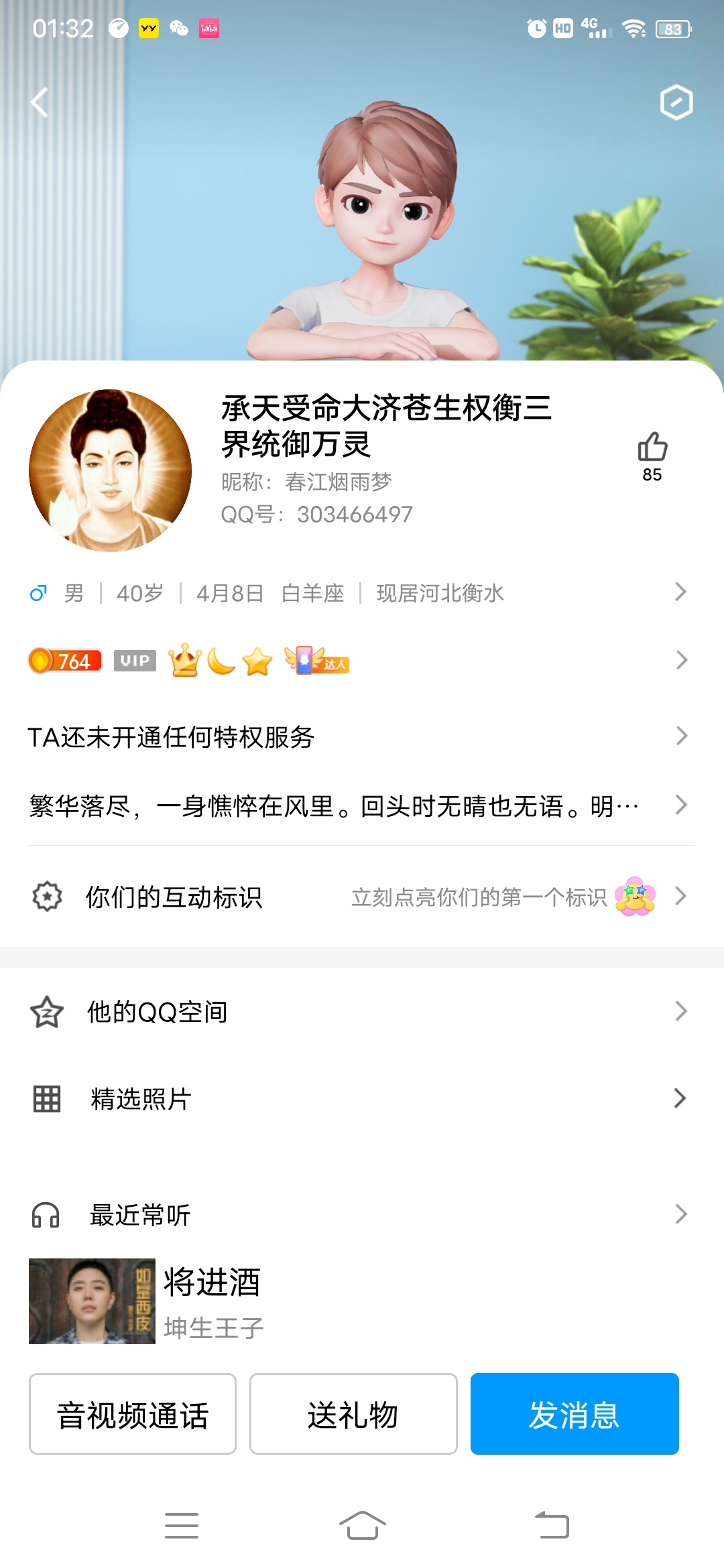Open 他的QQ空间
The width and height of the screenshot is (724, 1568).
click(362, 1012)
